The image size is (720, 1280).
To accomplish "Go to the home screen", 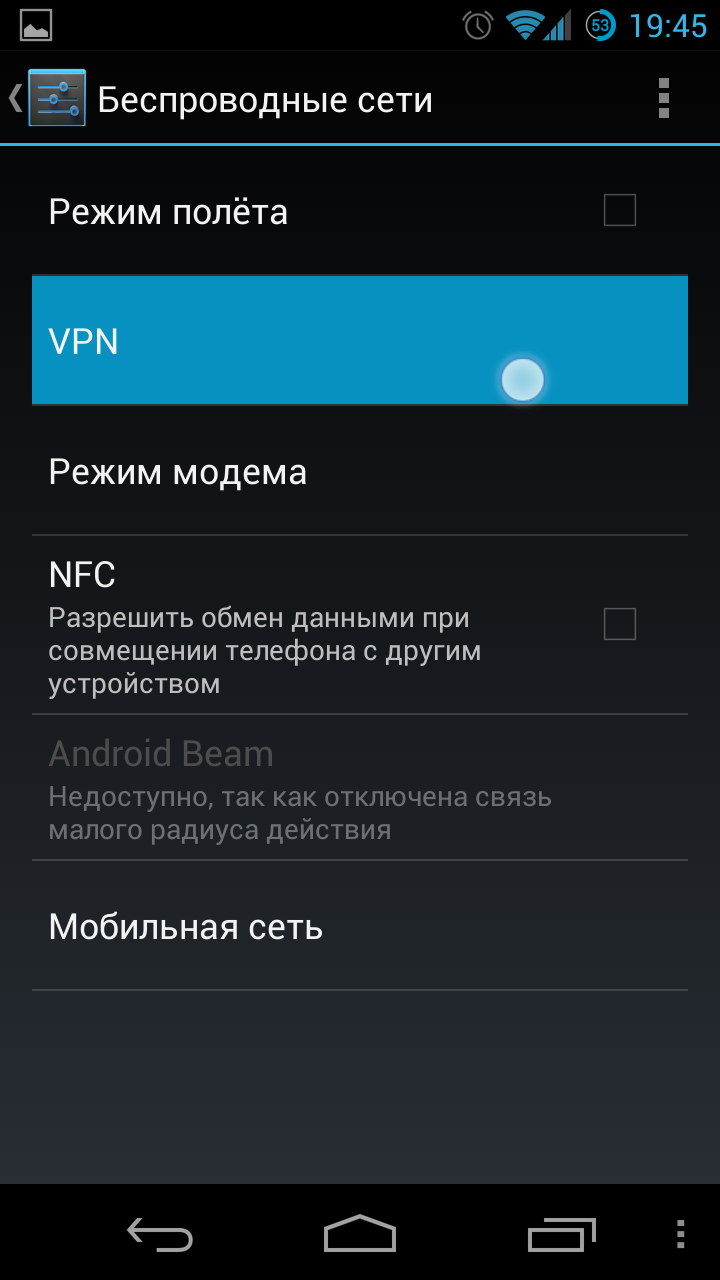I will (360, 1233).
